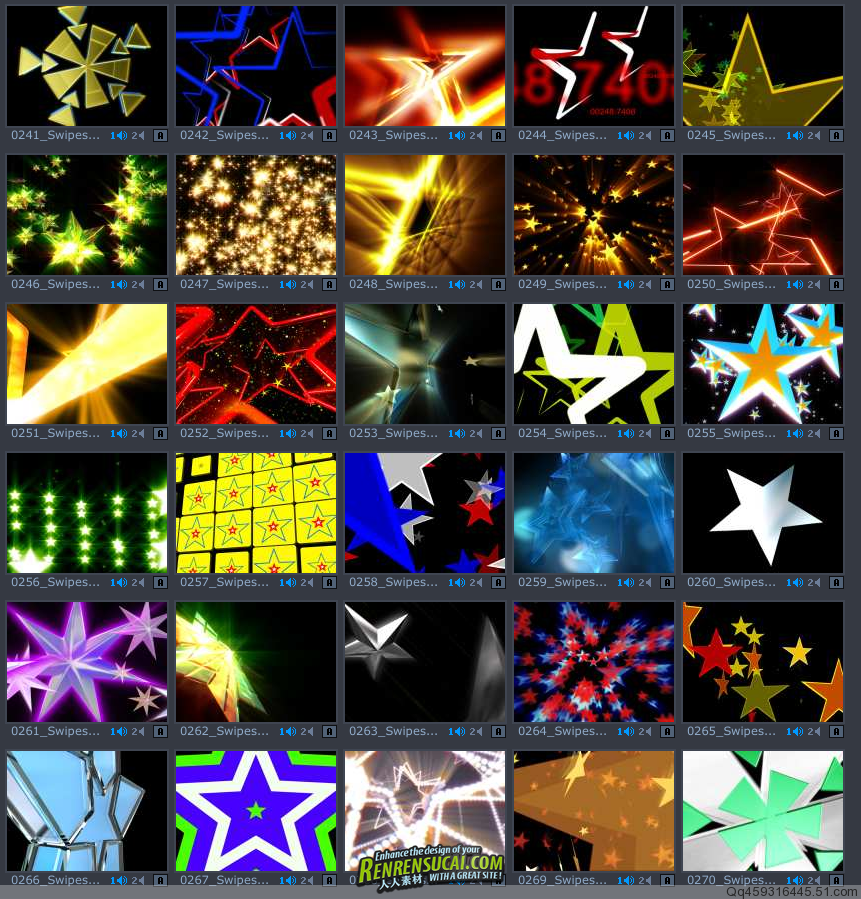Open the 0257_Swipes yellow tiles clip

(x=256, y=513)
